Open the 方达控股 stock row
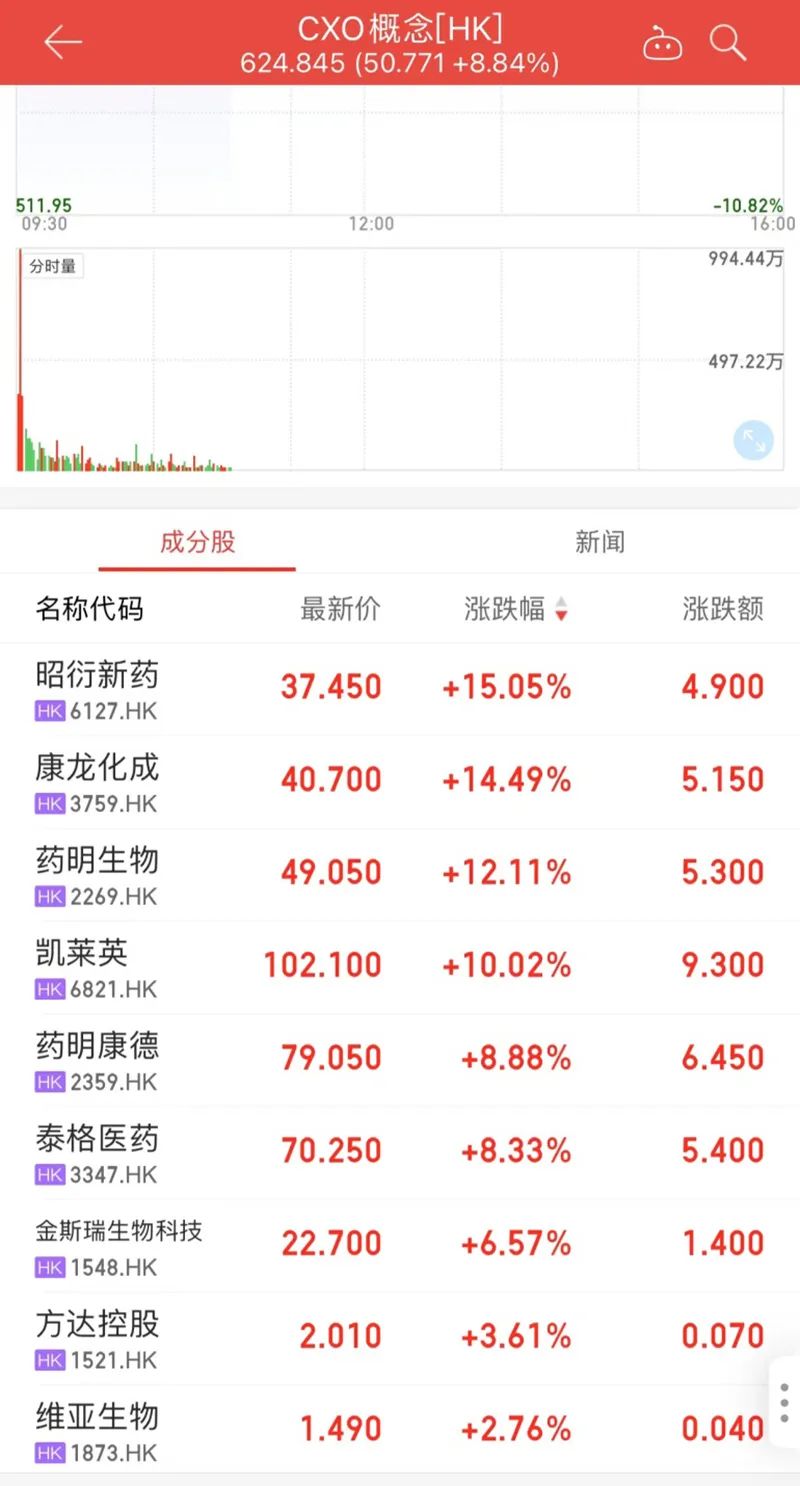The height and width of the screenshot is (1486, 800). (x=400, y=1339)
